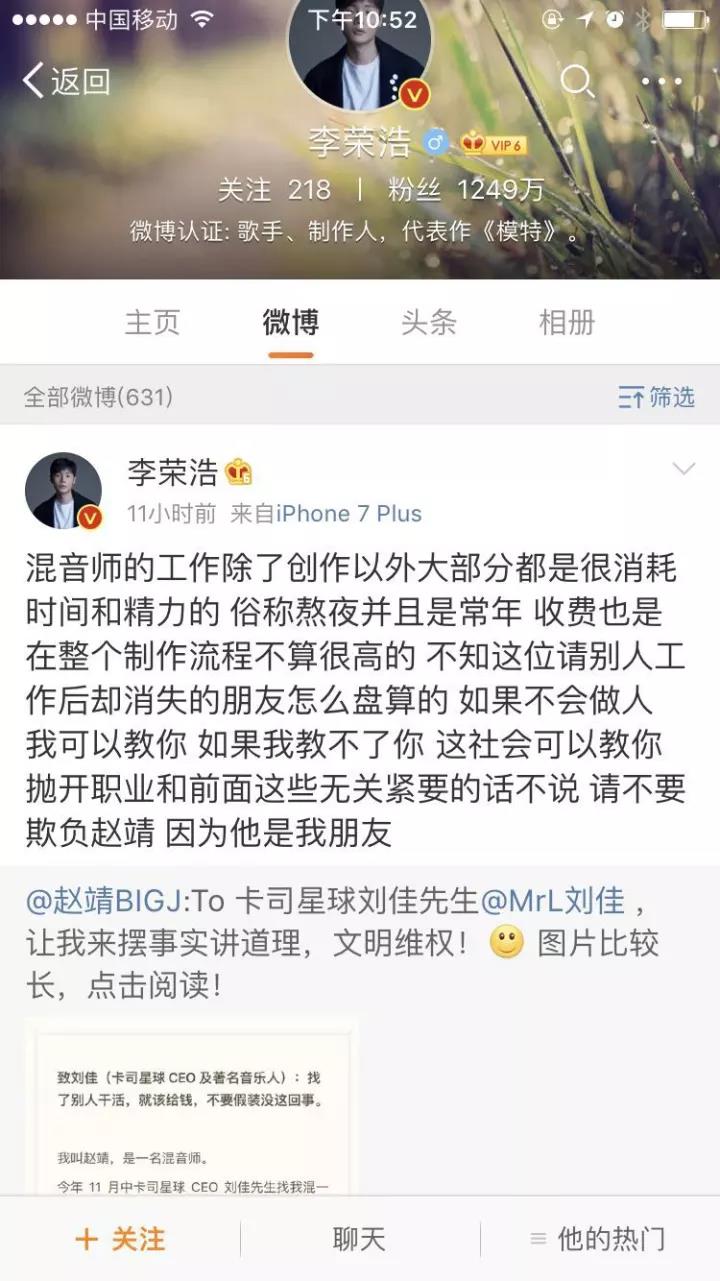Open the more options ellipsis menu
Image resolution: width=720 pixels, height=1281 pixels.
tap(662, 80)
